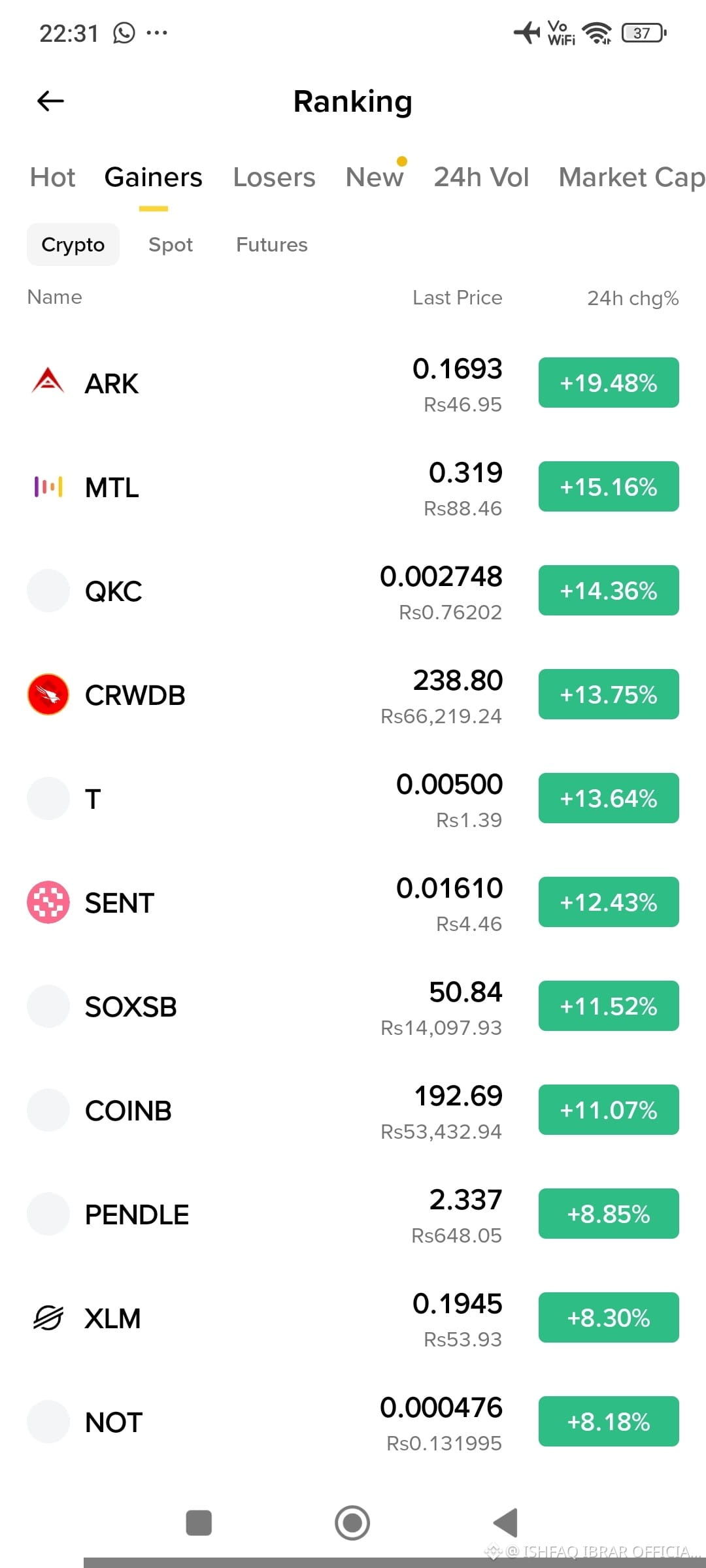The height and width of the screenshot is (1568, 706).
Task: Open the XLM coin row
Action: 353,1318
